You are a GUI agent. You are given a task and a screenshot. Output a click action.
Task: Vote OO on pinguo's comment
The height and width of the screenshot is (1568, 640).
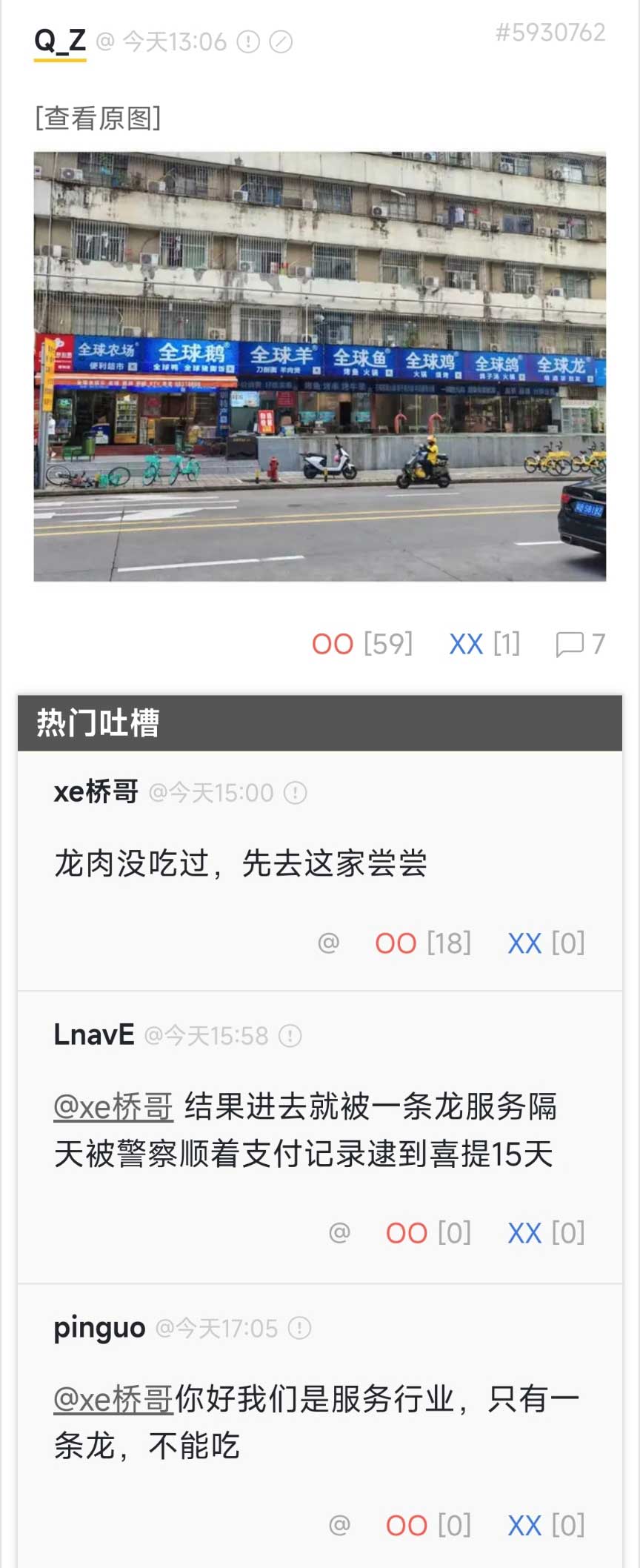pos(406,1525)
